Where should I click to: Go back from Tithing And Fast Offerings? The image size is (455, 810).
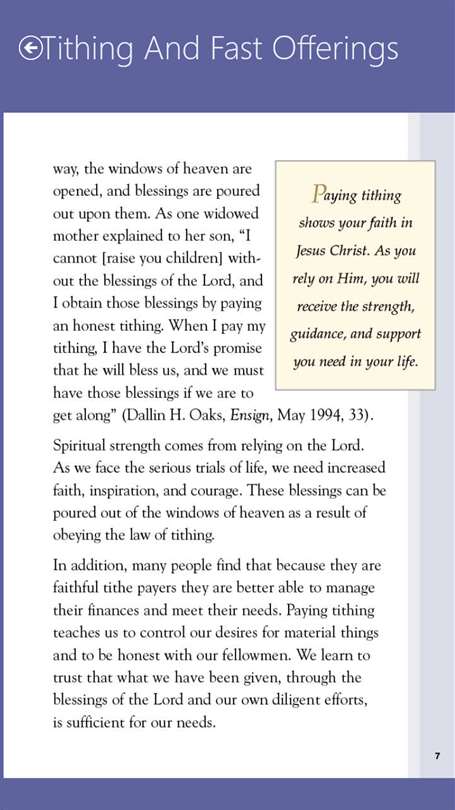(x=30, y=49)
